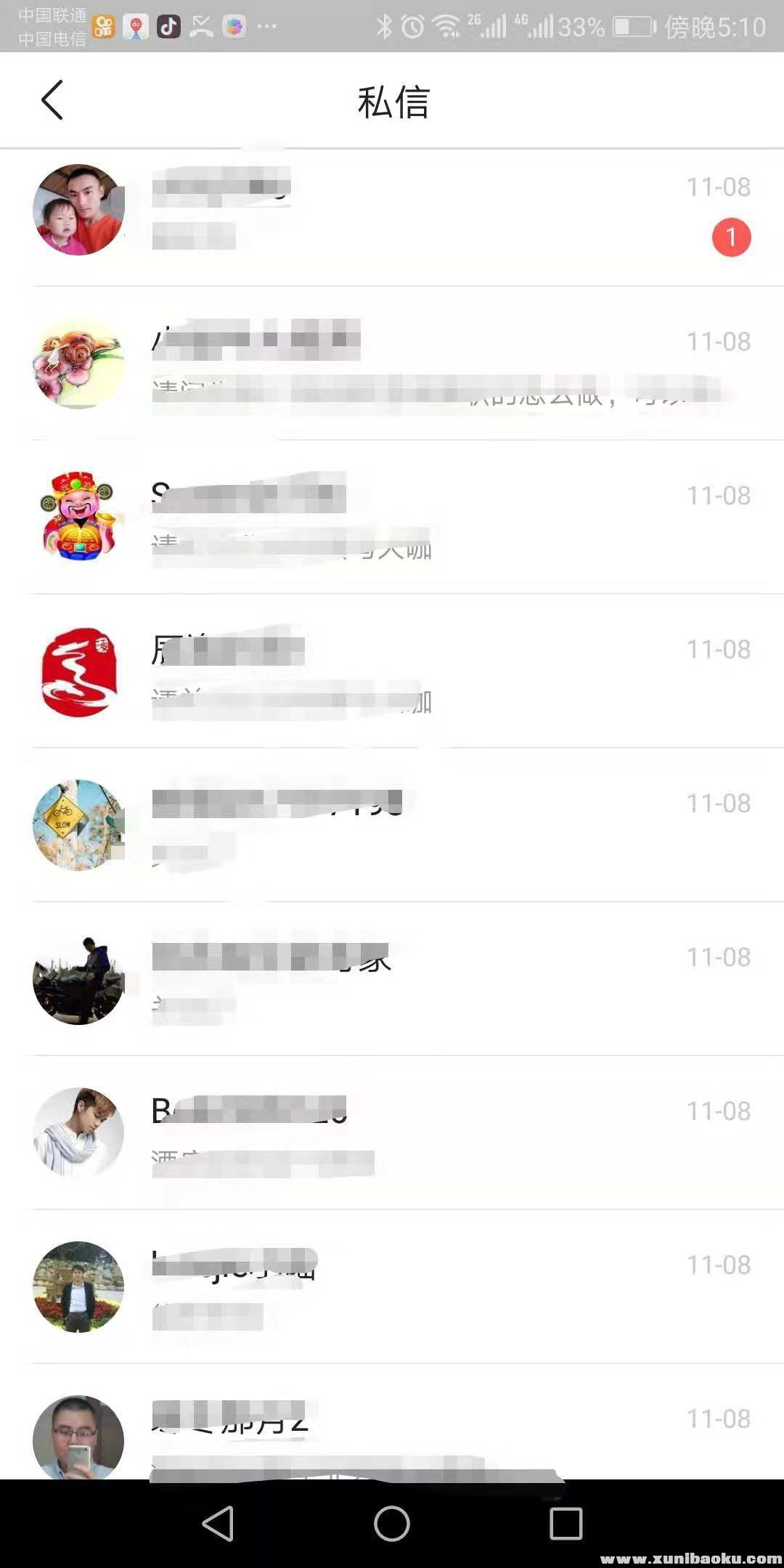Open chat with the white scarf avatar
Screen dimensions: 784x1568
[392, 1132]
